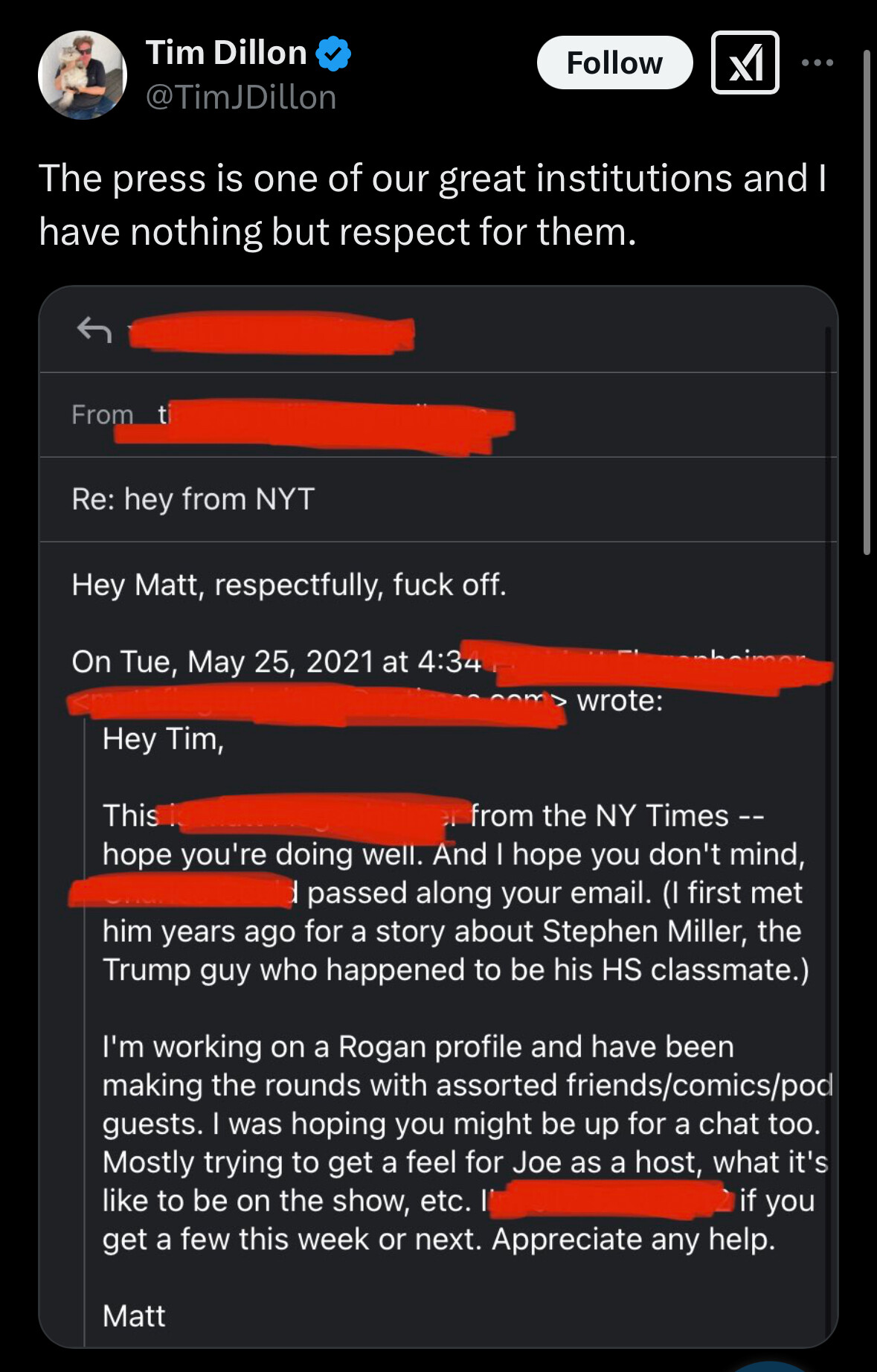
Task: Follow Tim Dillon
Action: [614, 63]
